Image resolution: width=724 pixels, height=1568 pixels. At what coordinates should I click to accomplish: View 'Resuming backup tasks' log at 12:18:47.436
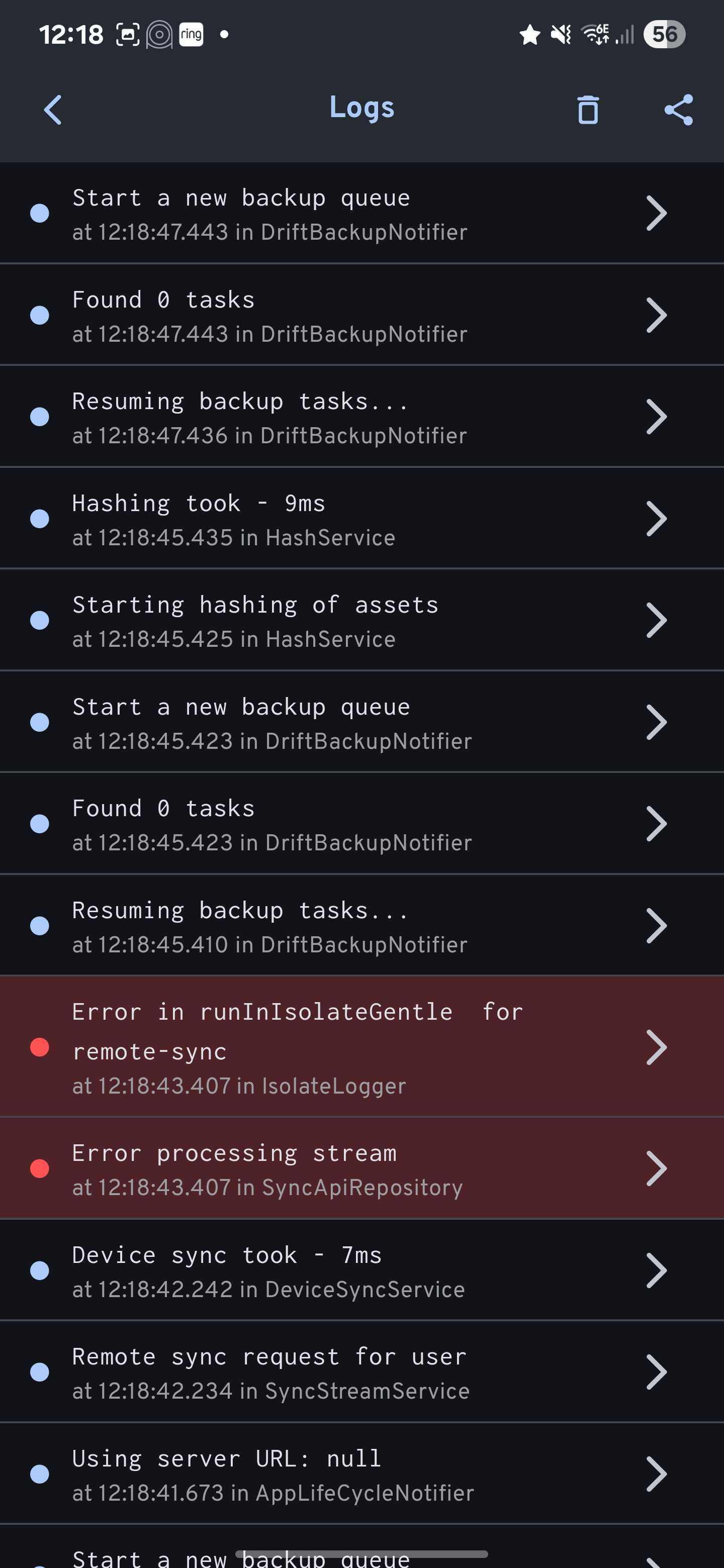tap(361, 417)
